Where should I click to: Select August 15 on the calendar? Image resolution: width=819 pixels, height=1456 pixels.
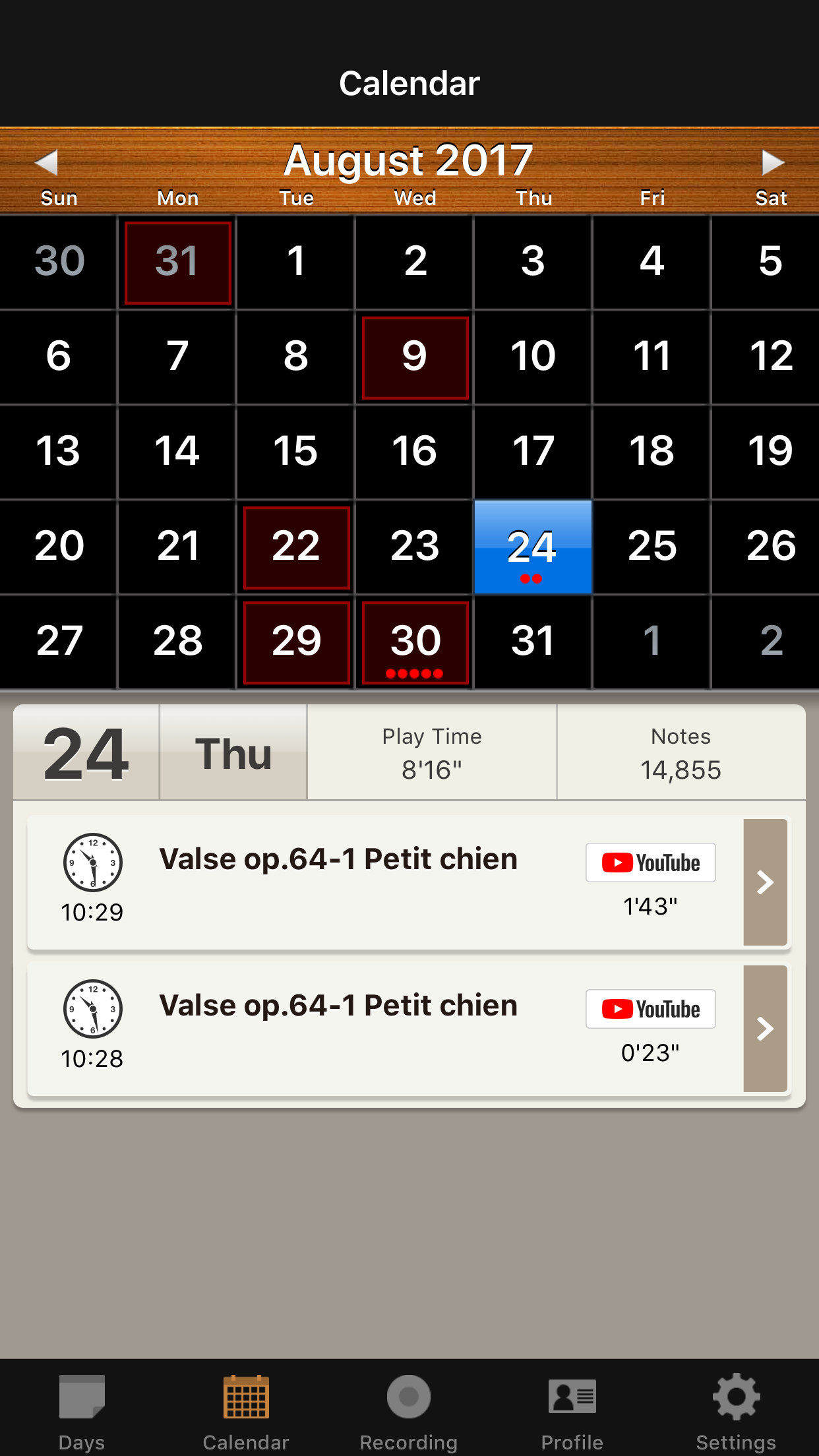click(x=296, y=452)
